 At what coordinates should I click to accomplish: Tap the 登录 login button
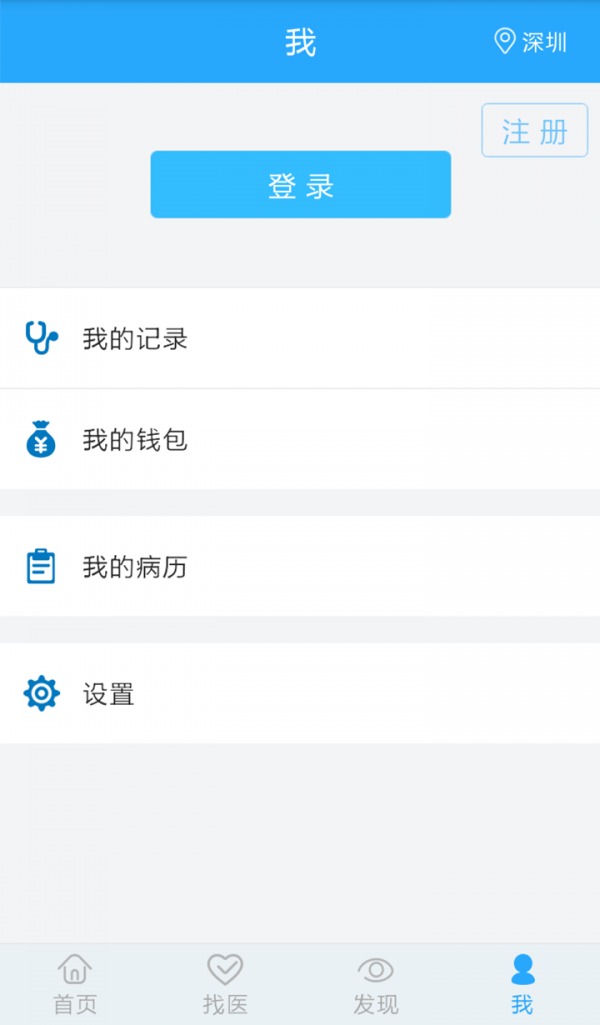300,185
